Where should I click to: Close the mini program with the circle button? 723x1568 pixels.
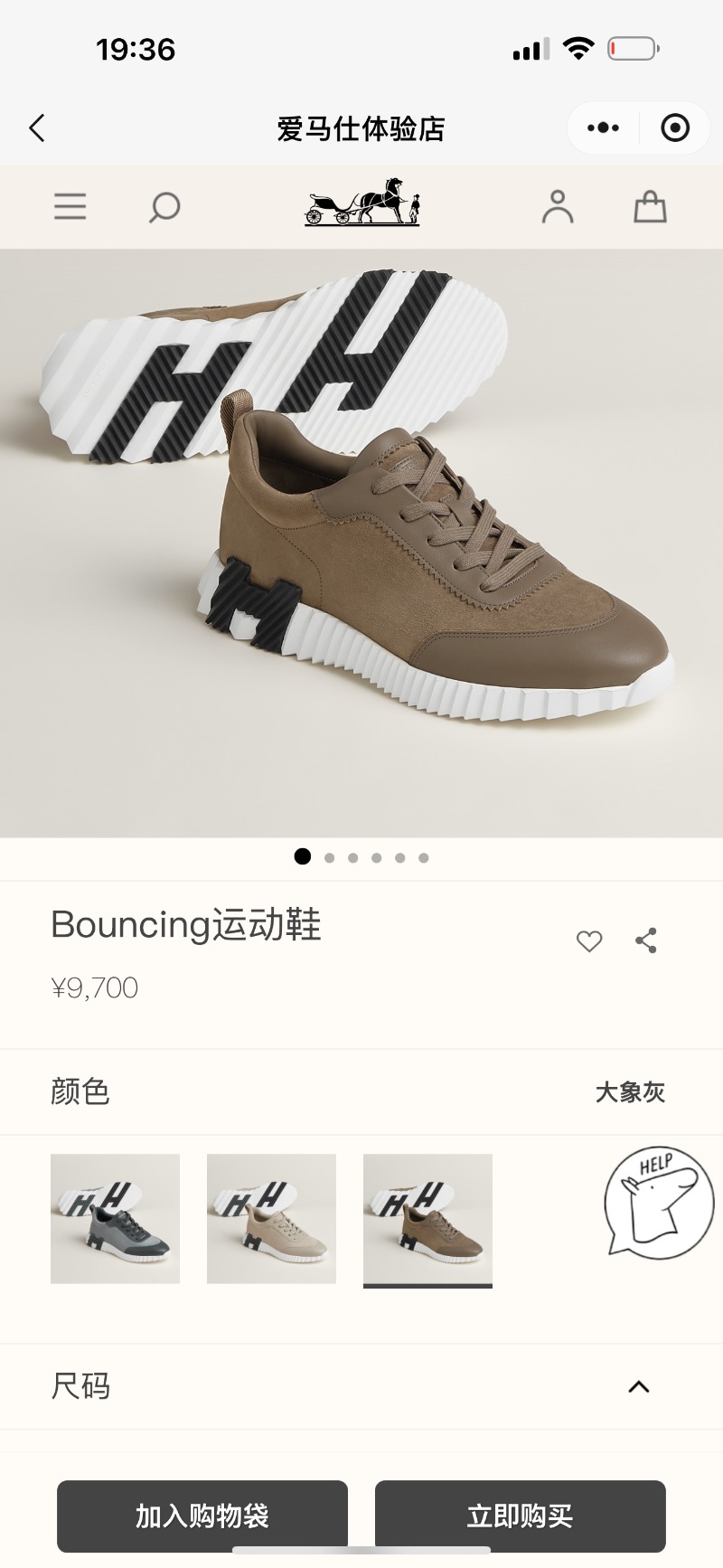(674, 128)
